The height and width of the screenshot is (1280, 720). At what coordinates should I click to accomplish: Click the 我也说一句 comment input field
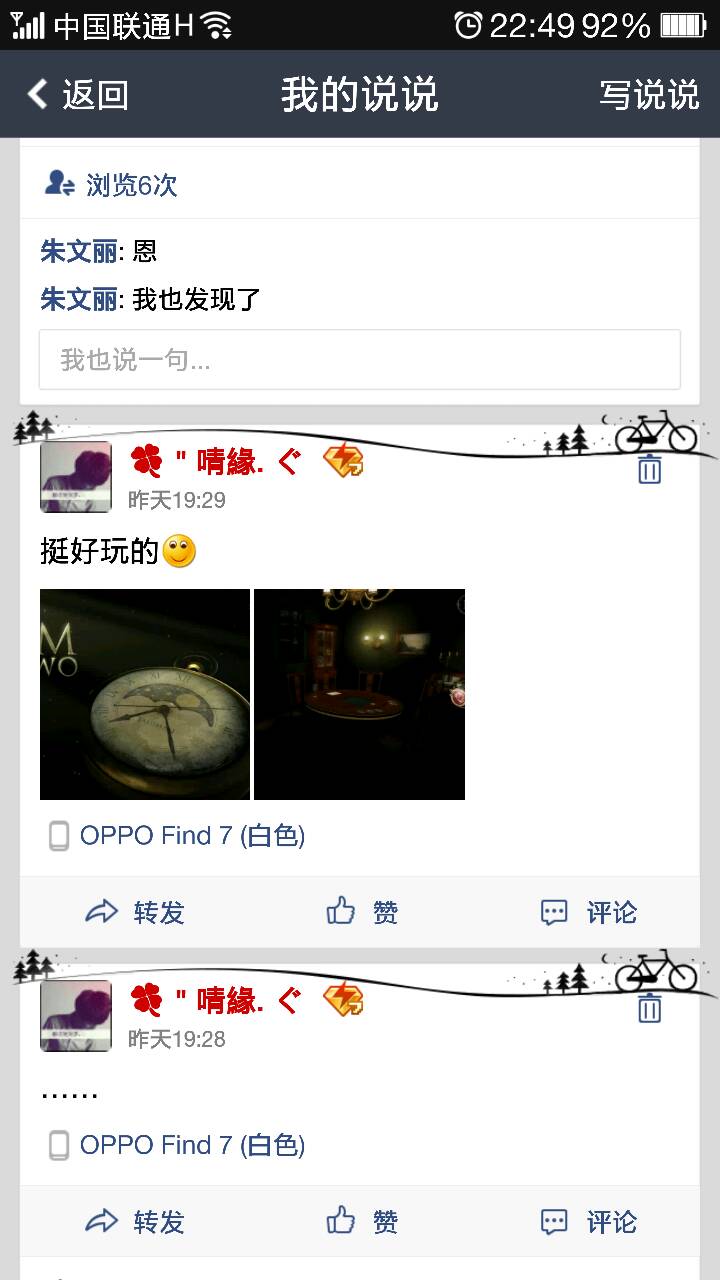click(x=358, y=359)
